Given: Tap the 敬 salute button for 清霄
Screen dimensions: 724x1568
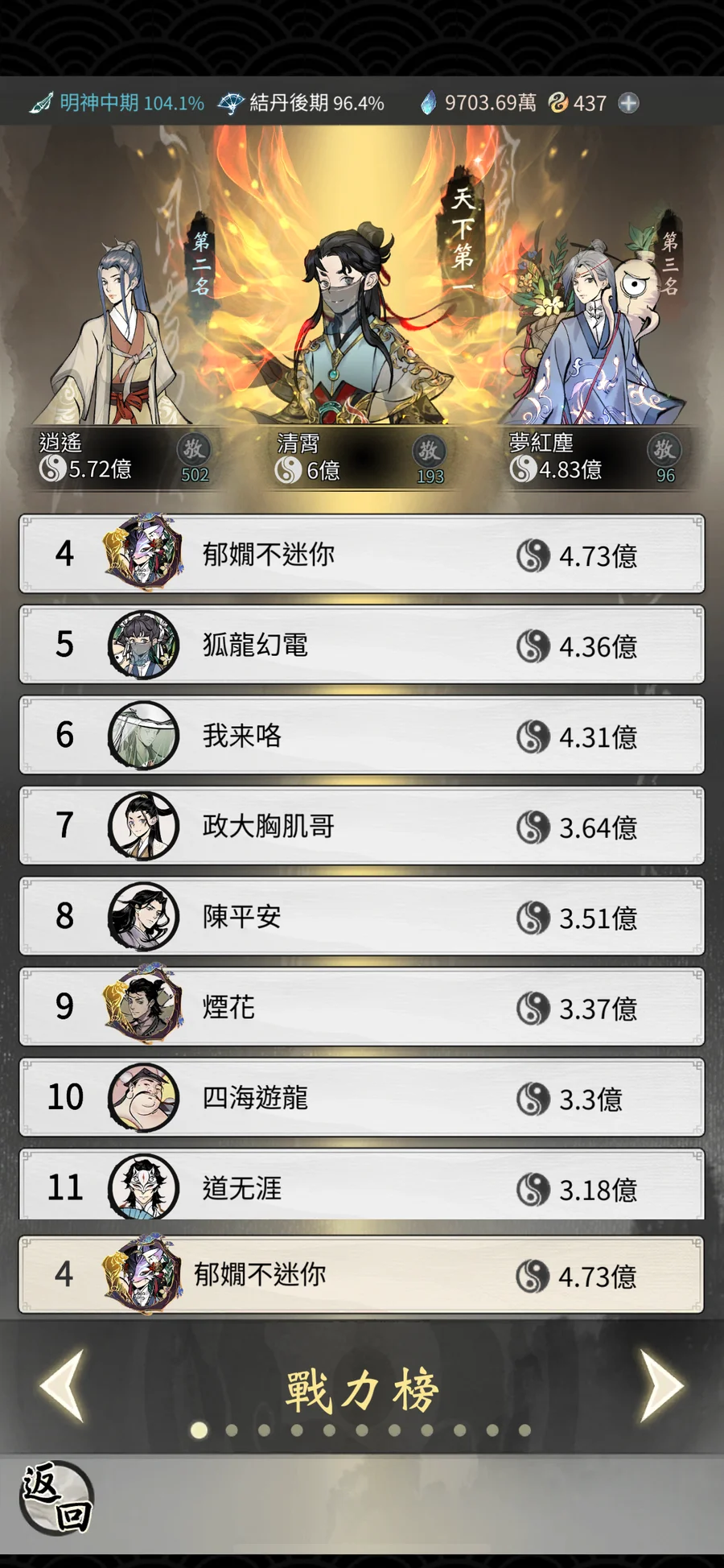Looking at the screenshot, I should (429, 452).
